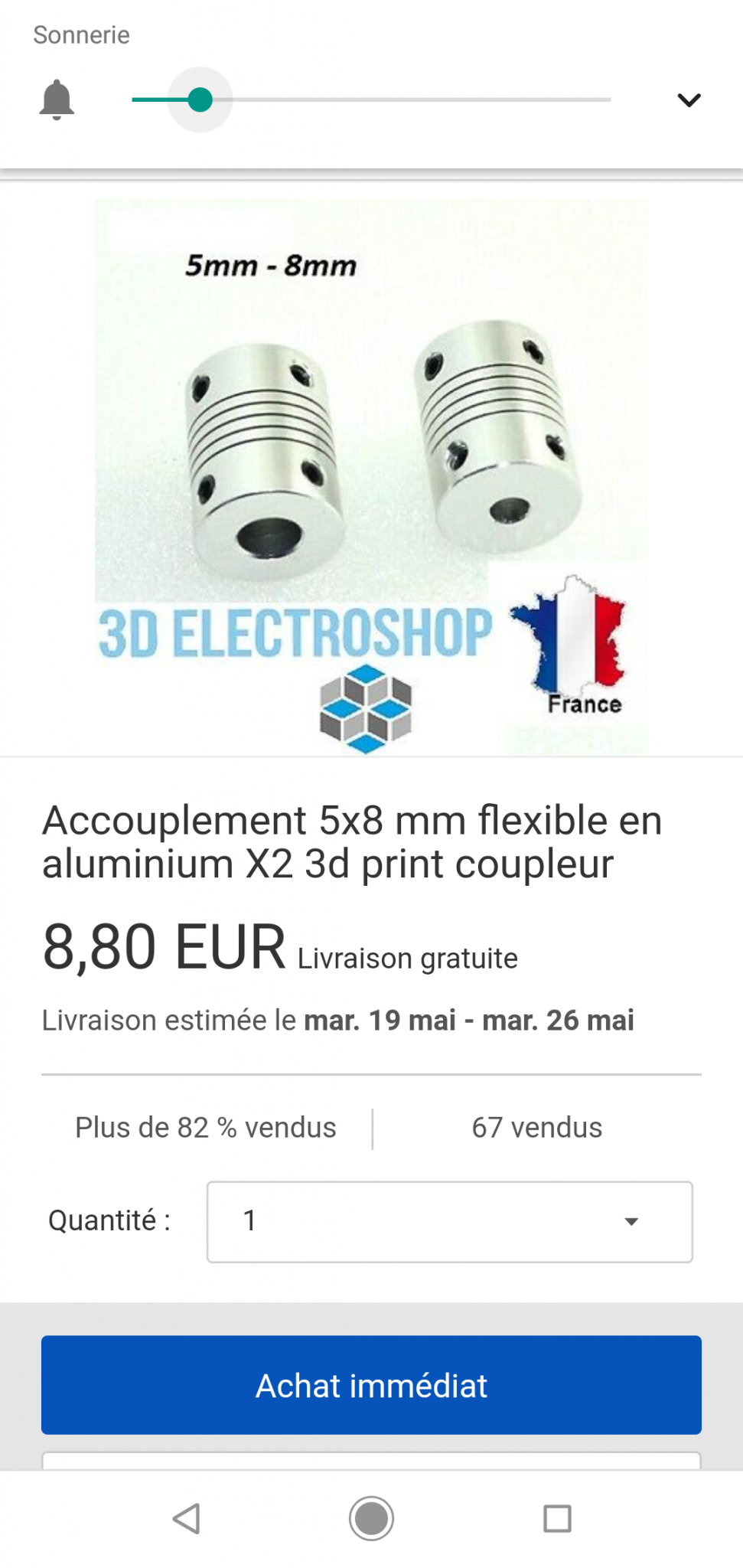The height and width of the screenshot is (1568, 743).
Task: Open recent apps
Action: 557,1518
